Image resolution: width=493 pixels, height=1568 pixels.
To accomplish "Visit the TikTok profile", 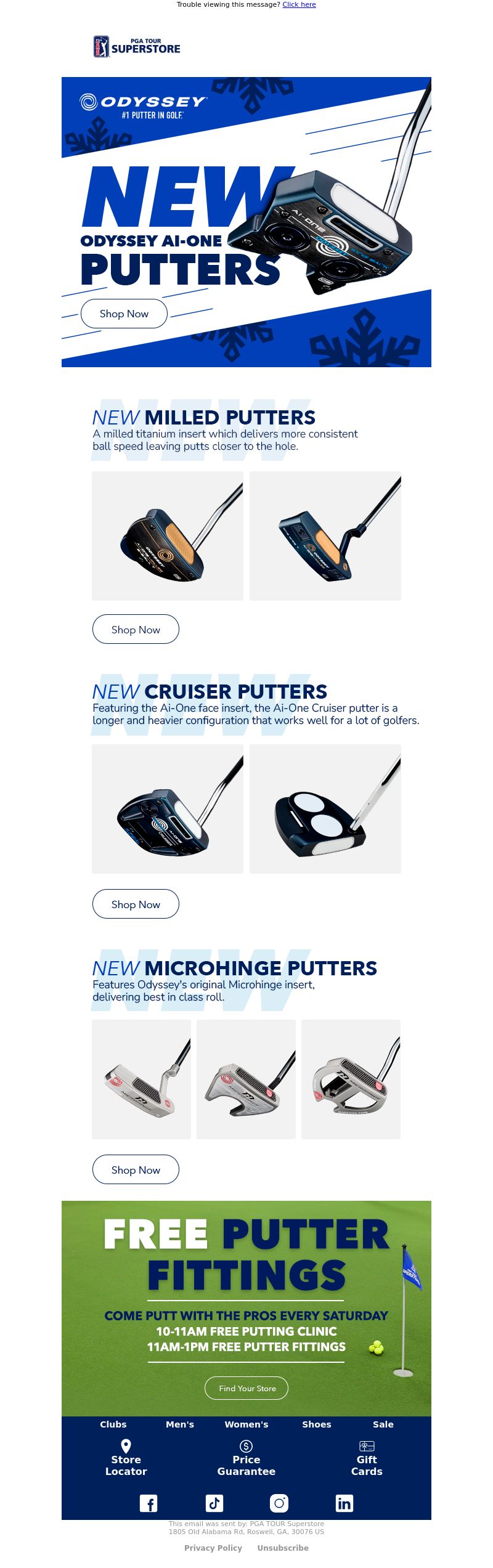I will [x=214, y=1503].
